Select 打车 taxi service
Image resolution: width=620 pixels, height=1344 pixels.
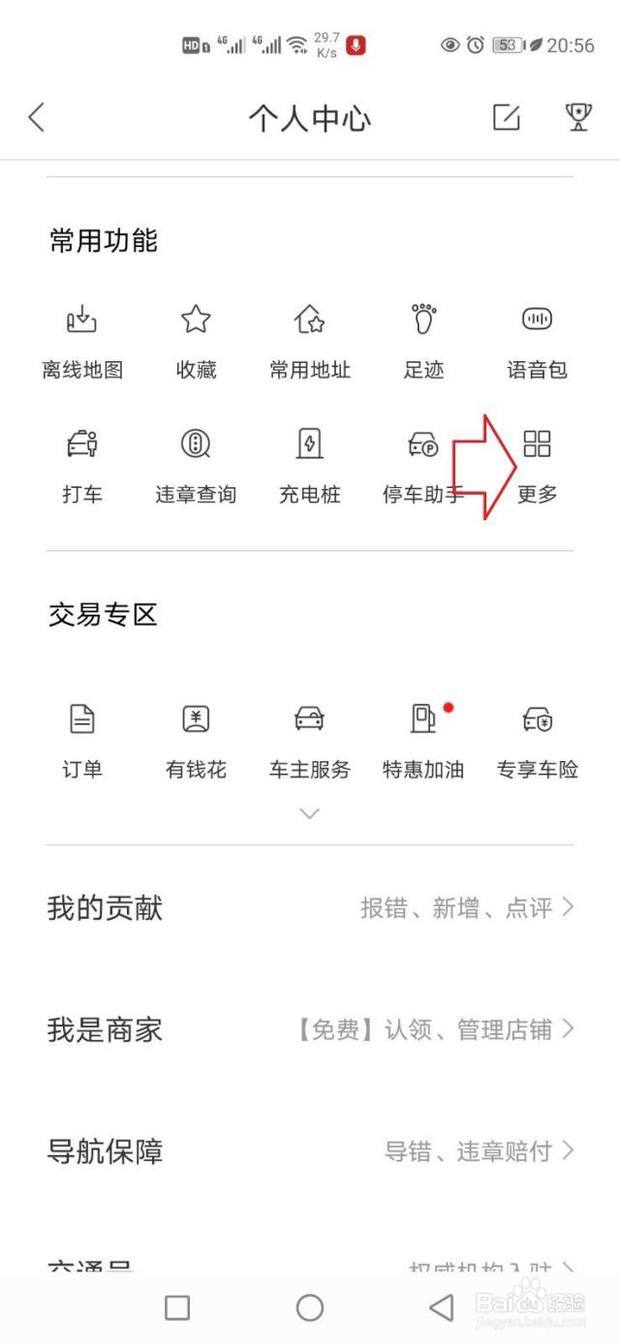click(82, 466)
